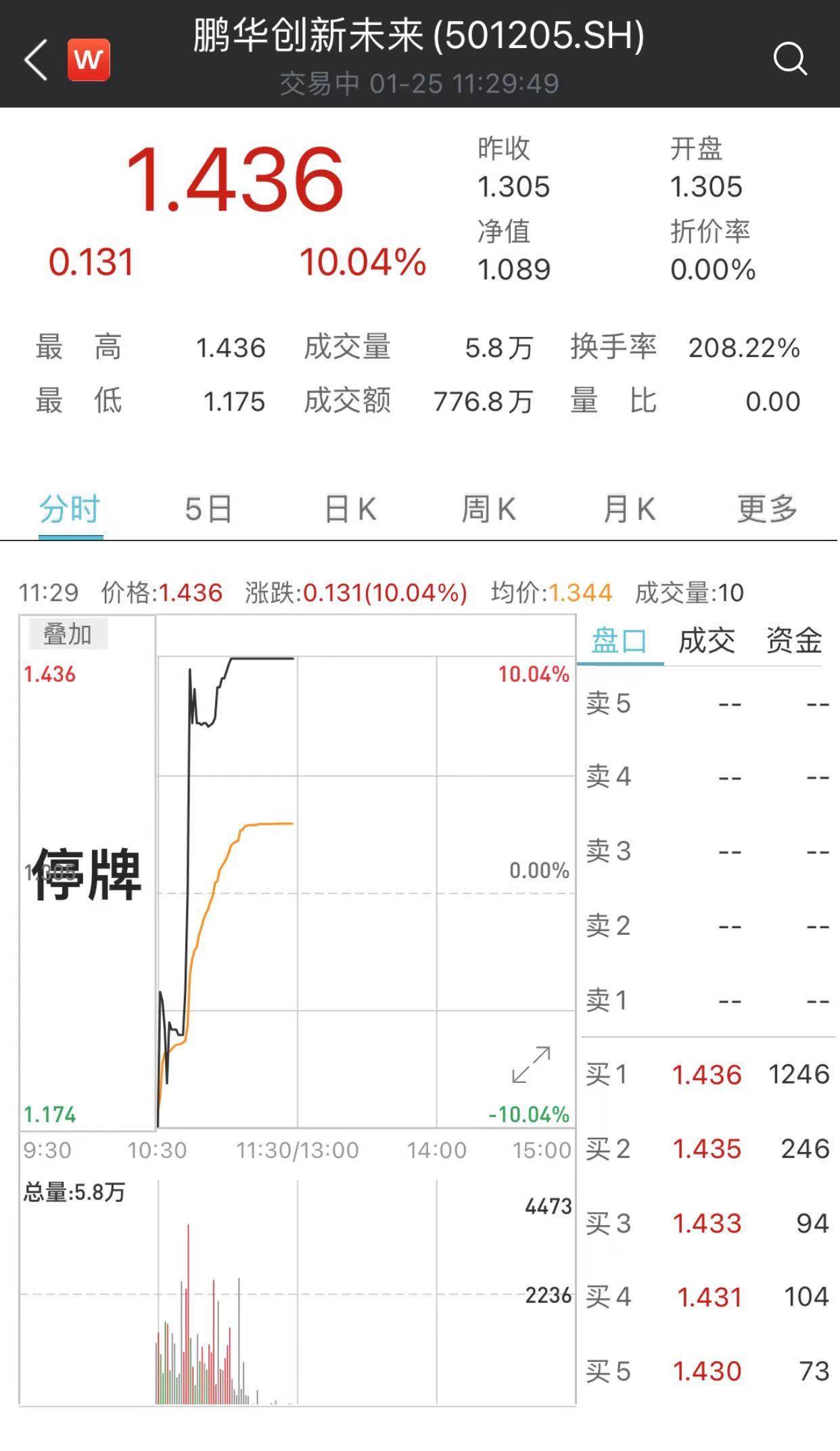The image size is (840, 1451).
Task: Tap the 叠加 overlay button
Action: click(68, 635)
